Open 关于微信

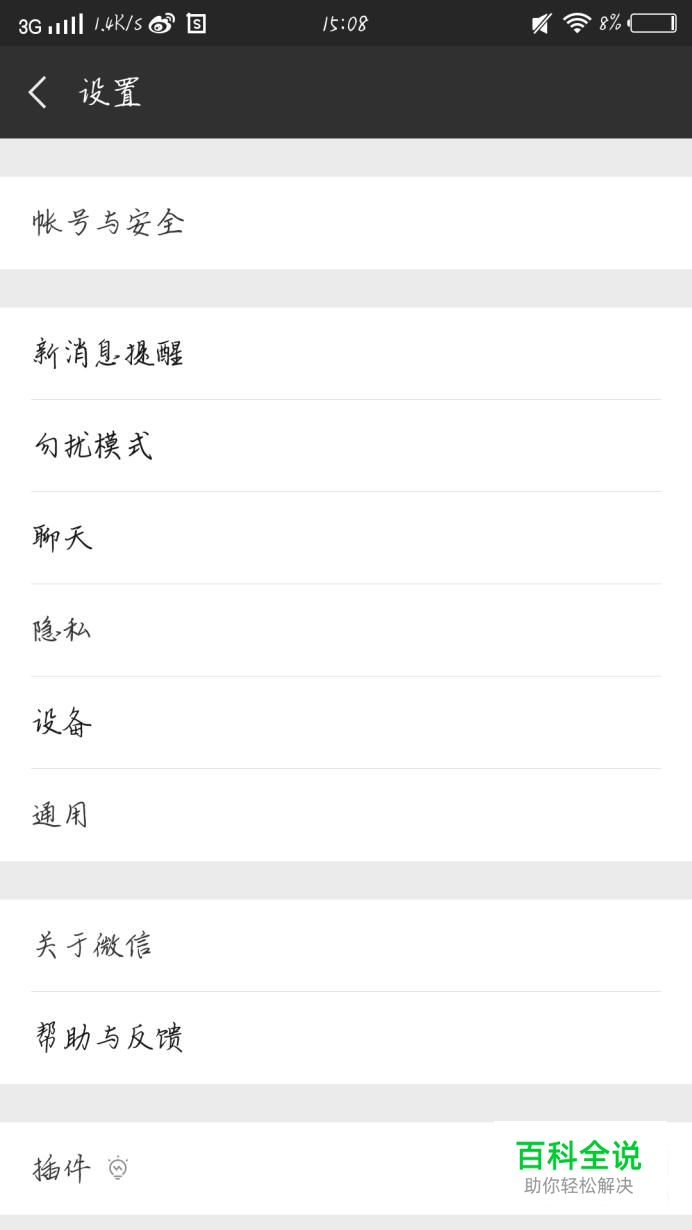[x=346, y=946]
